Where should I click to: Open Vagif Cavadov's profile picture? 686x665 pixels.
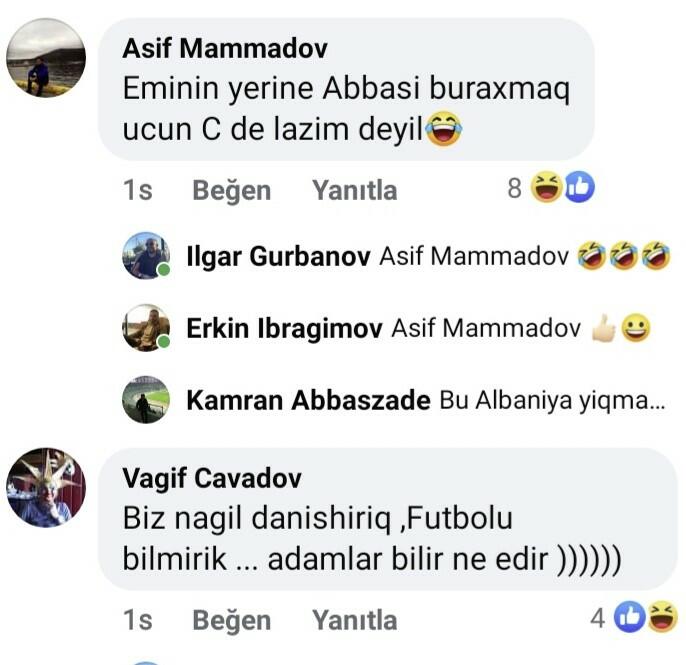tap(46, 487)
